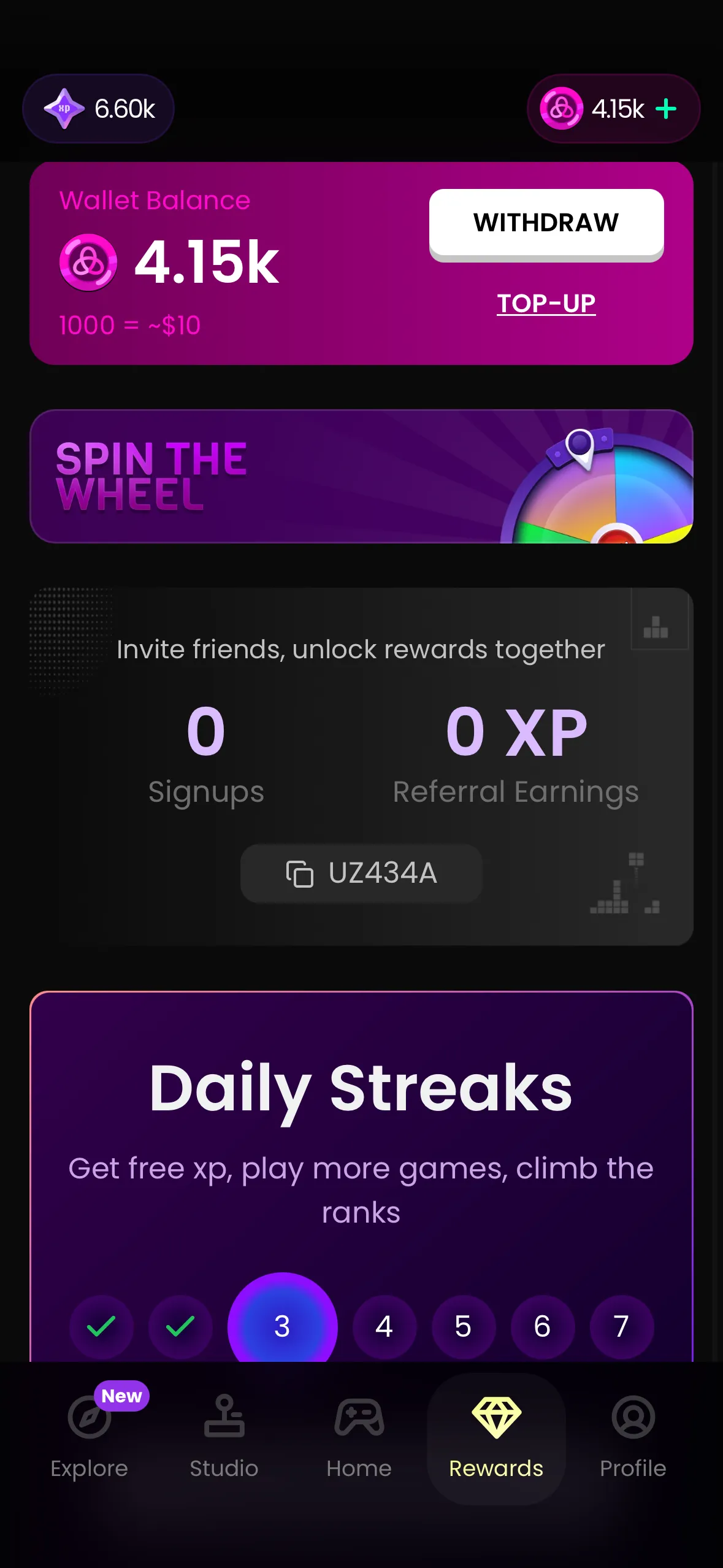Open the Spin the Wheel banner
Viewport: 723px width, 1568px height.
(x=361, y=476)
